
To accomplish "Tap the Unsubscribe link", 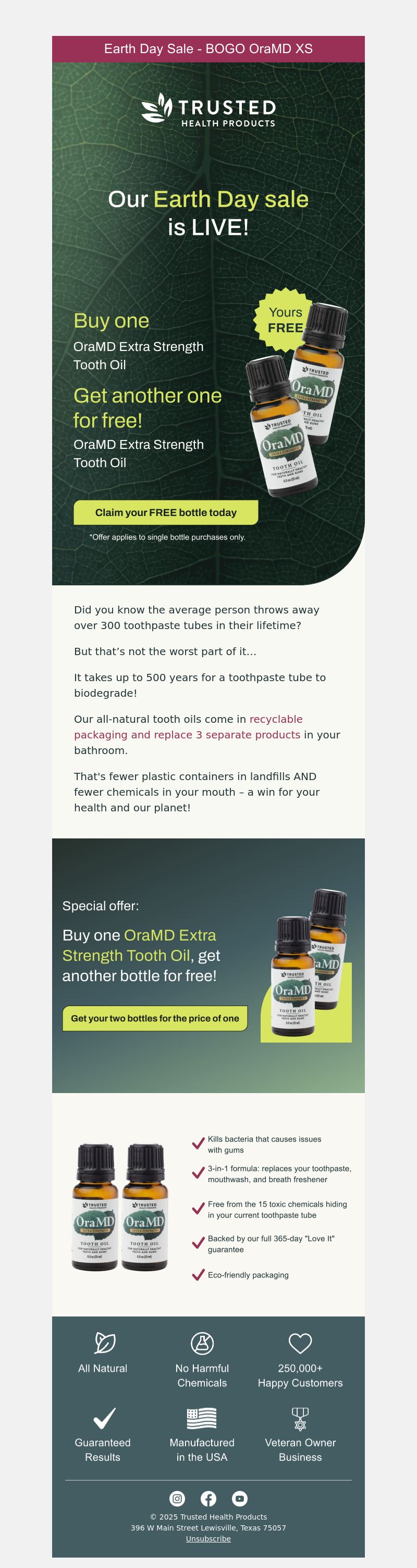I will (x=208, y=1538).
